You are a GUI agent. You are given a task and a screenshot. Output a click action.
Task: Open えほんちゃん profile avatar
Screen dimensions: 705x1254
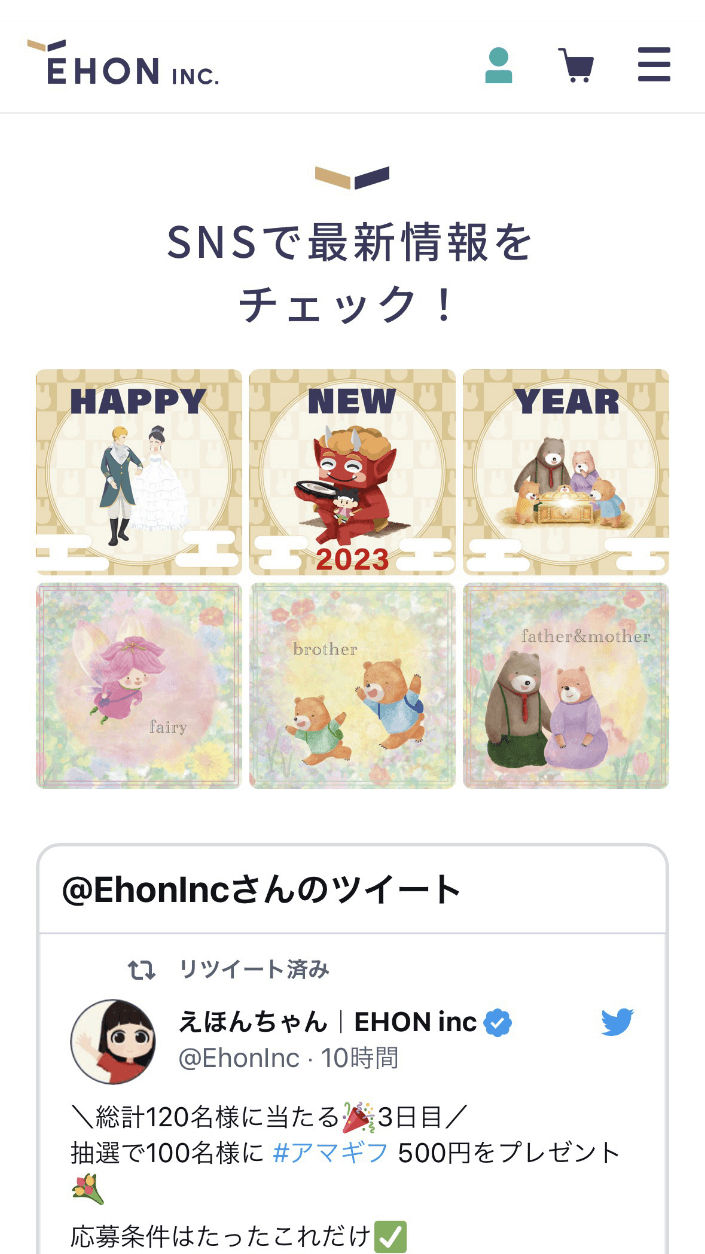(114, 1041)
